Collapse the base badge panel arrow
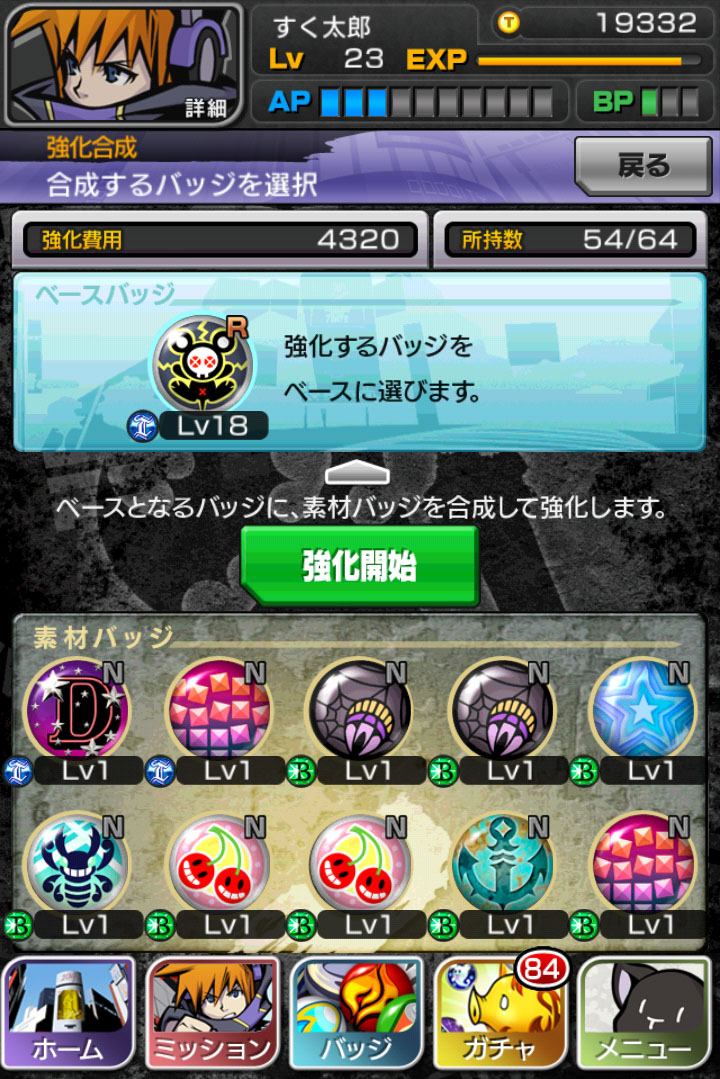This screenshot has width=720, height=1079. coord(359,472)
